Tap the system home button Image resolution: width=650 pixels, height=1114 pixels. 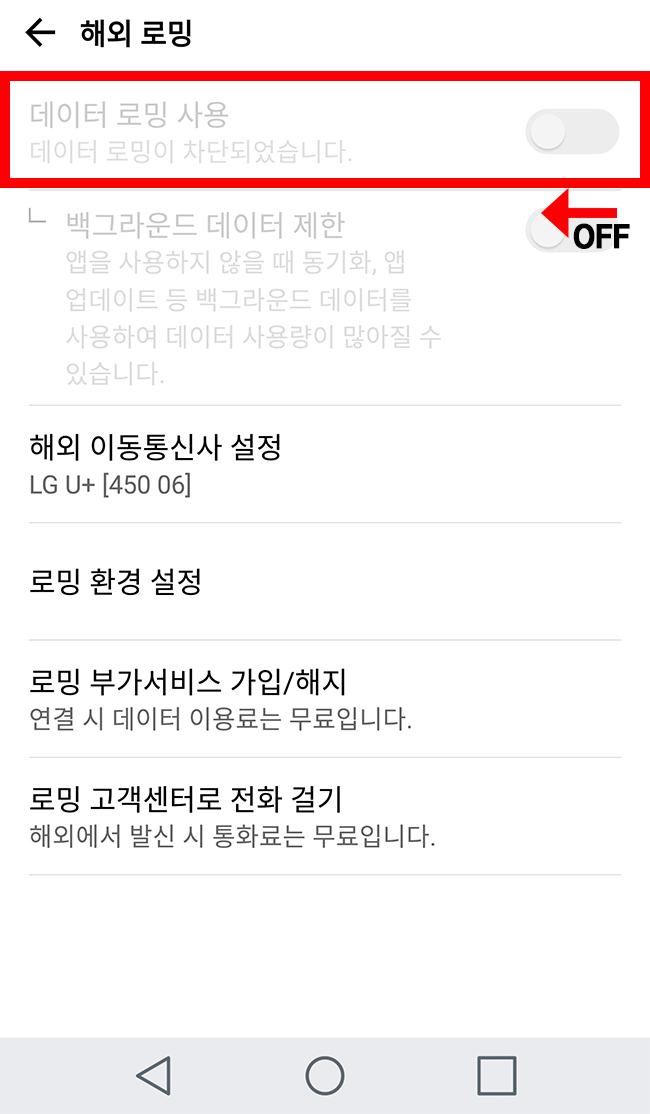tap(325, 1075)
